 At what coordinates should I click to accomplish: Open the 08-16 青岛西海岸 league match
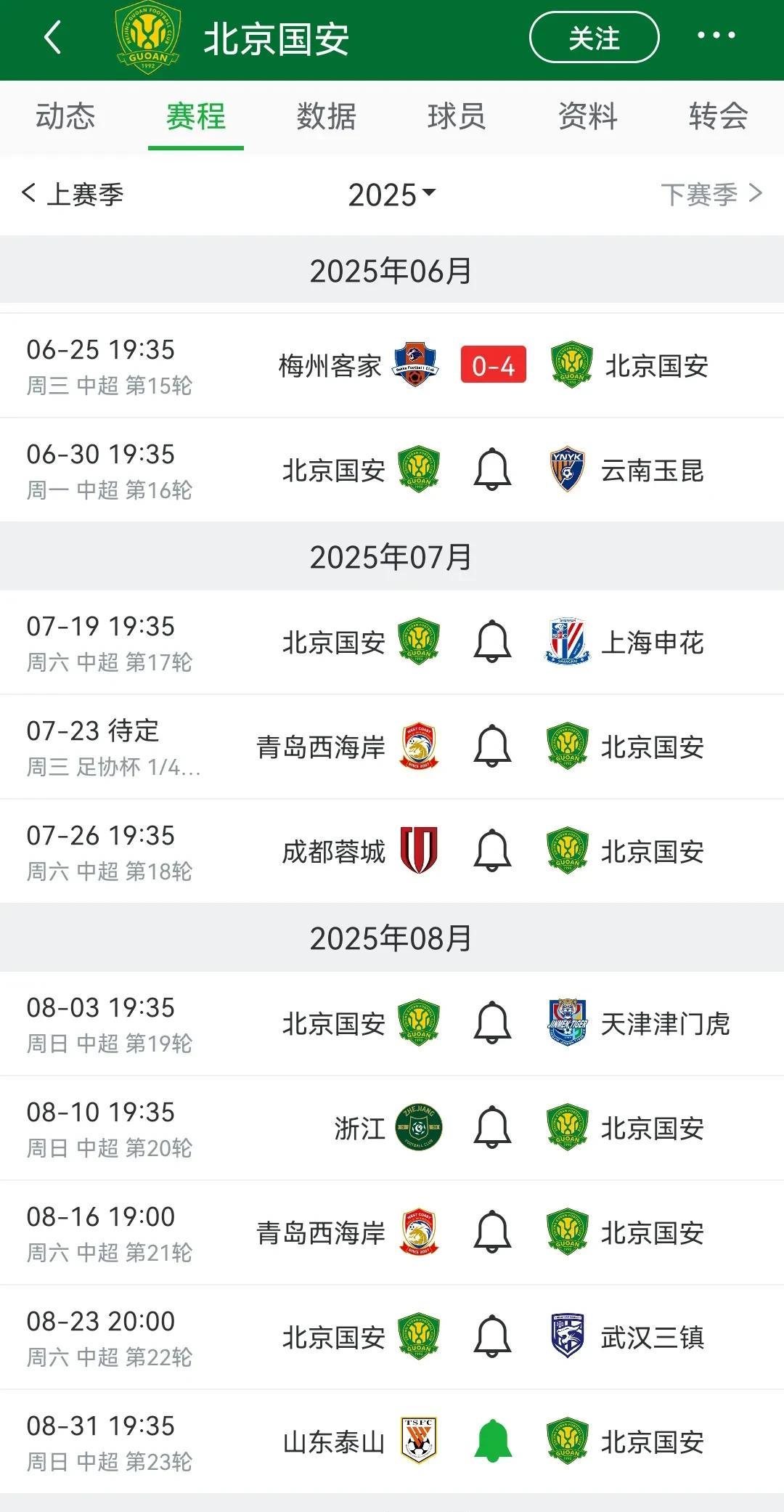coord(392,1232)
